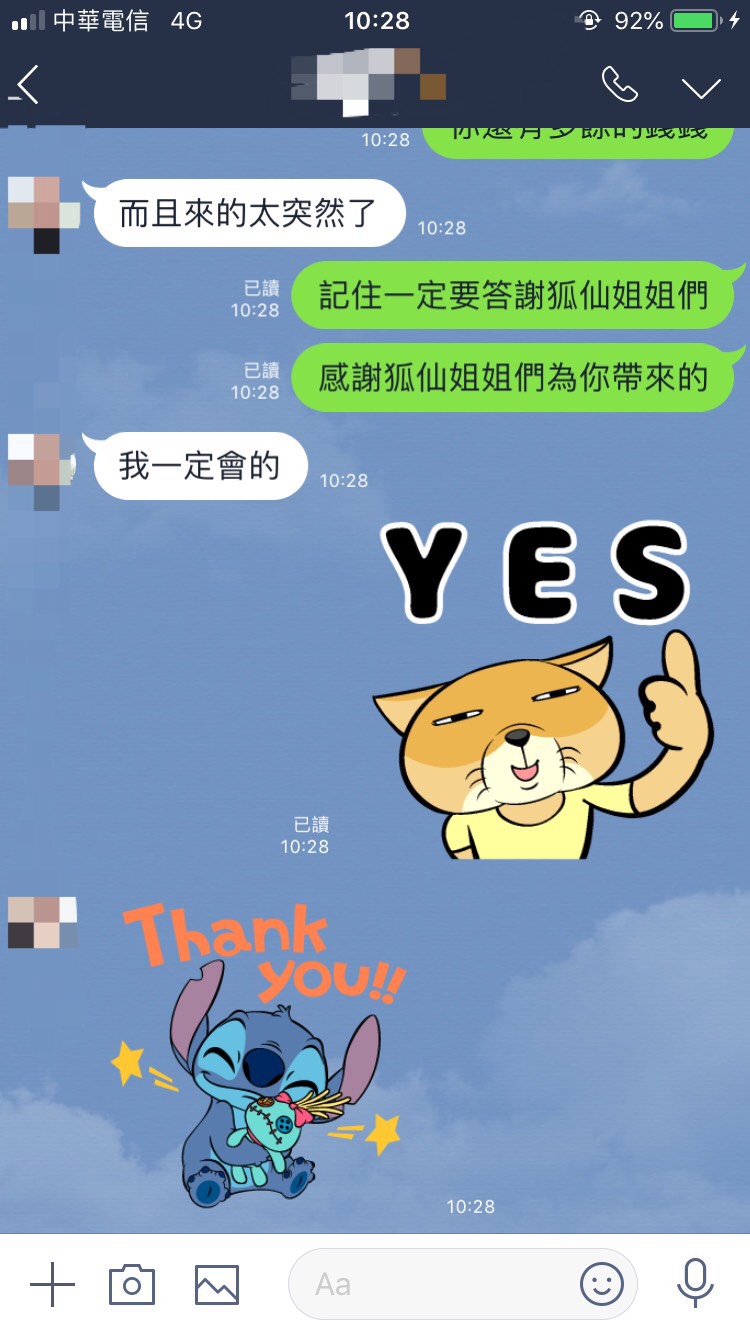Open the camera to take a photo
The image size is (750, 1334).
[x=132, y=1284]
